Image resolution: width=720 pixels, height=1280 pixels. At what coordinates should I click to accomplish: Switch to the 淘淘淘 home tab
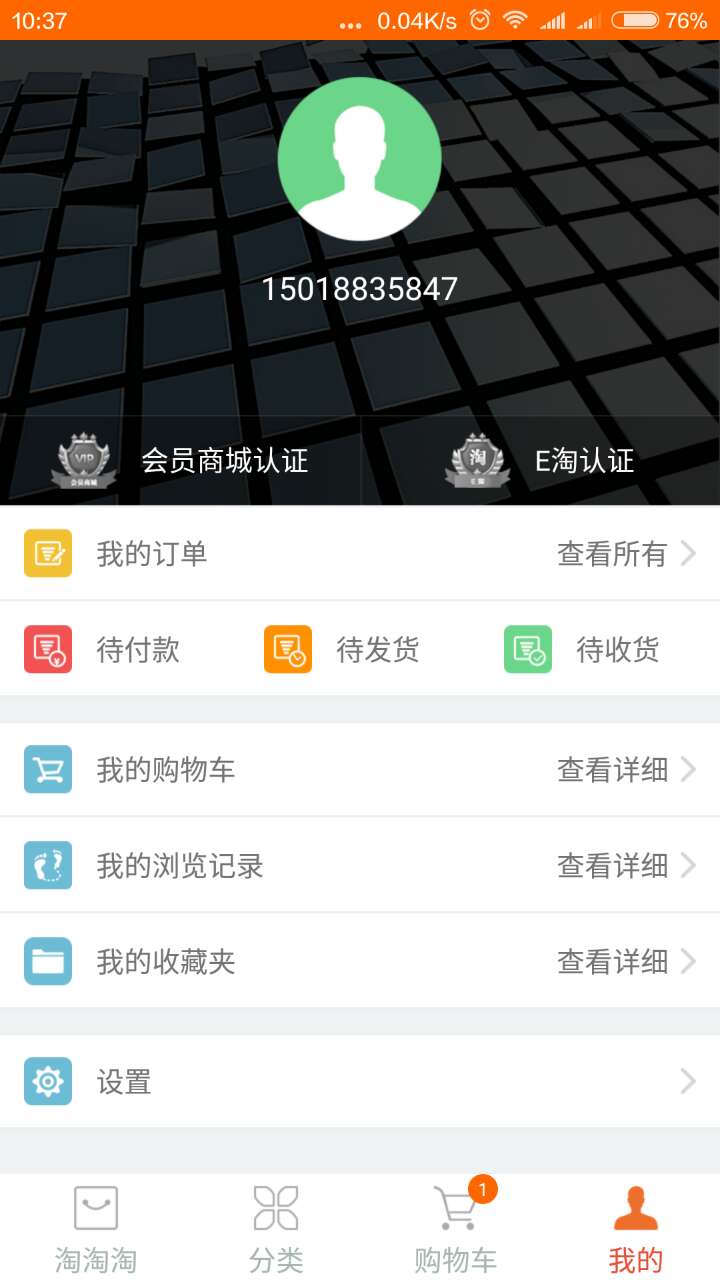(x=96, y=1228)
